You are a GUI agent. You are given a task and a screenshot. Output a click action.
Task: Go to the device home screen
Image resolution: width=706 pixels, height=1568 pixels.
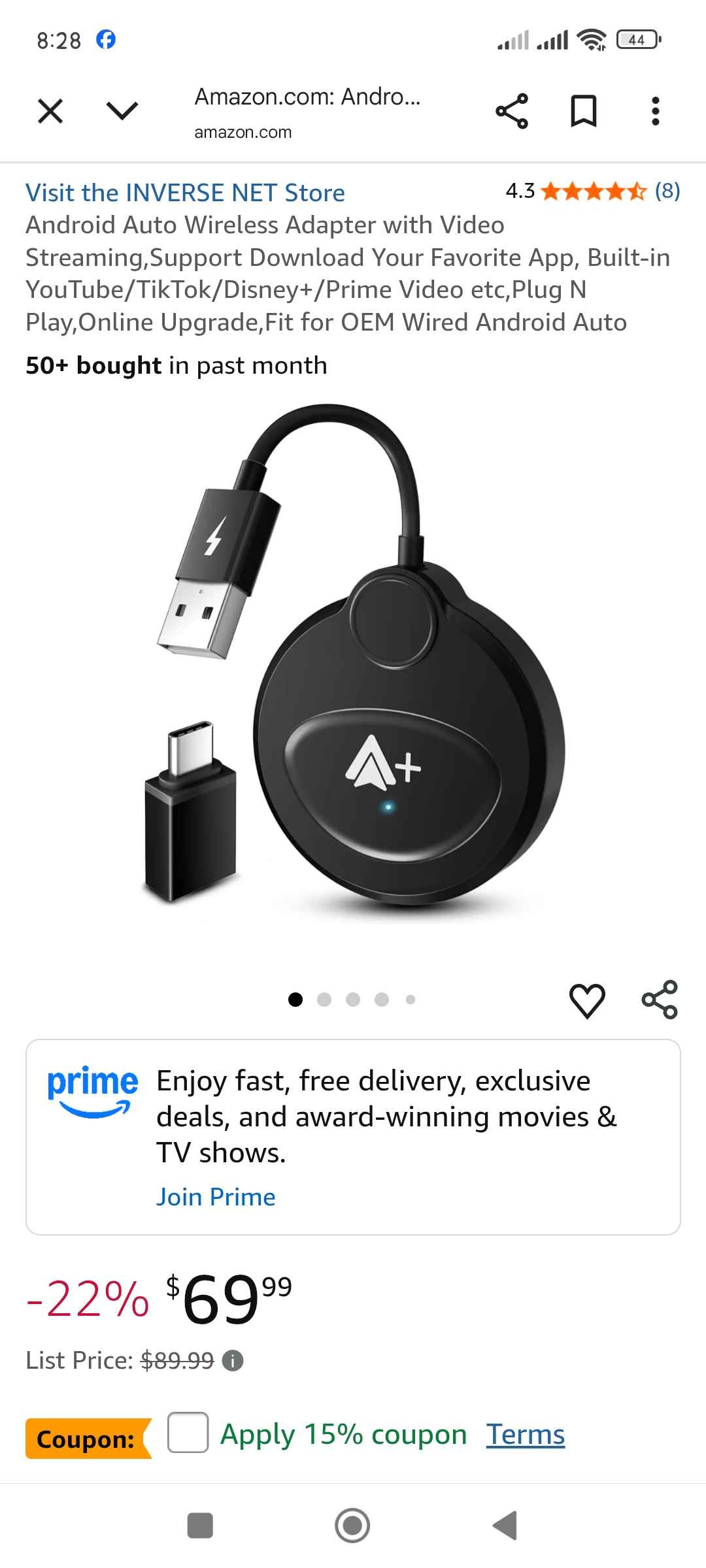pyautogui.click(x=352, y=1526)
